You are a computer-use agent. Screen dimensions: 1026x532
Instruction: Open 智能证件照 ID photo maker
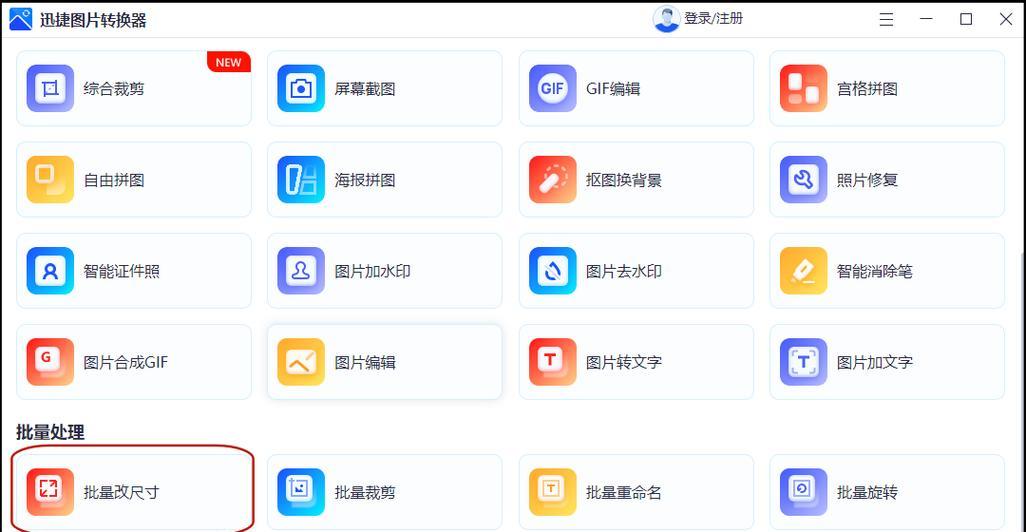(x=133, y=271)
